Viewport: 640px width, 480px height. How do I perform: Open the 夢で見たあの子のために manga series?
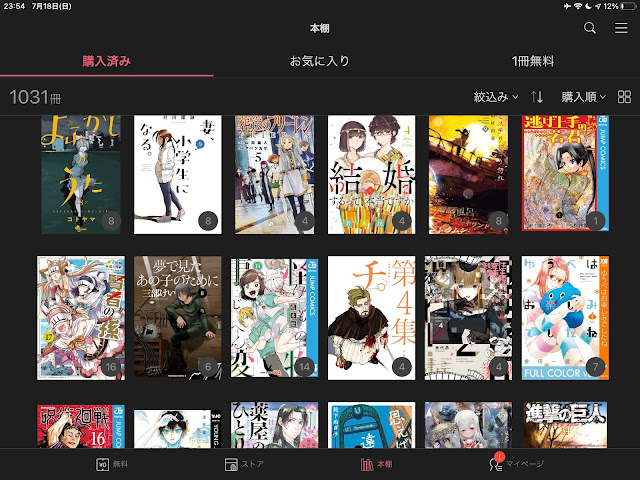pyautogui.click(x=177, y=317)
